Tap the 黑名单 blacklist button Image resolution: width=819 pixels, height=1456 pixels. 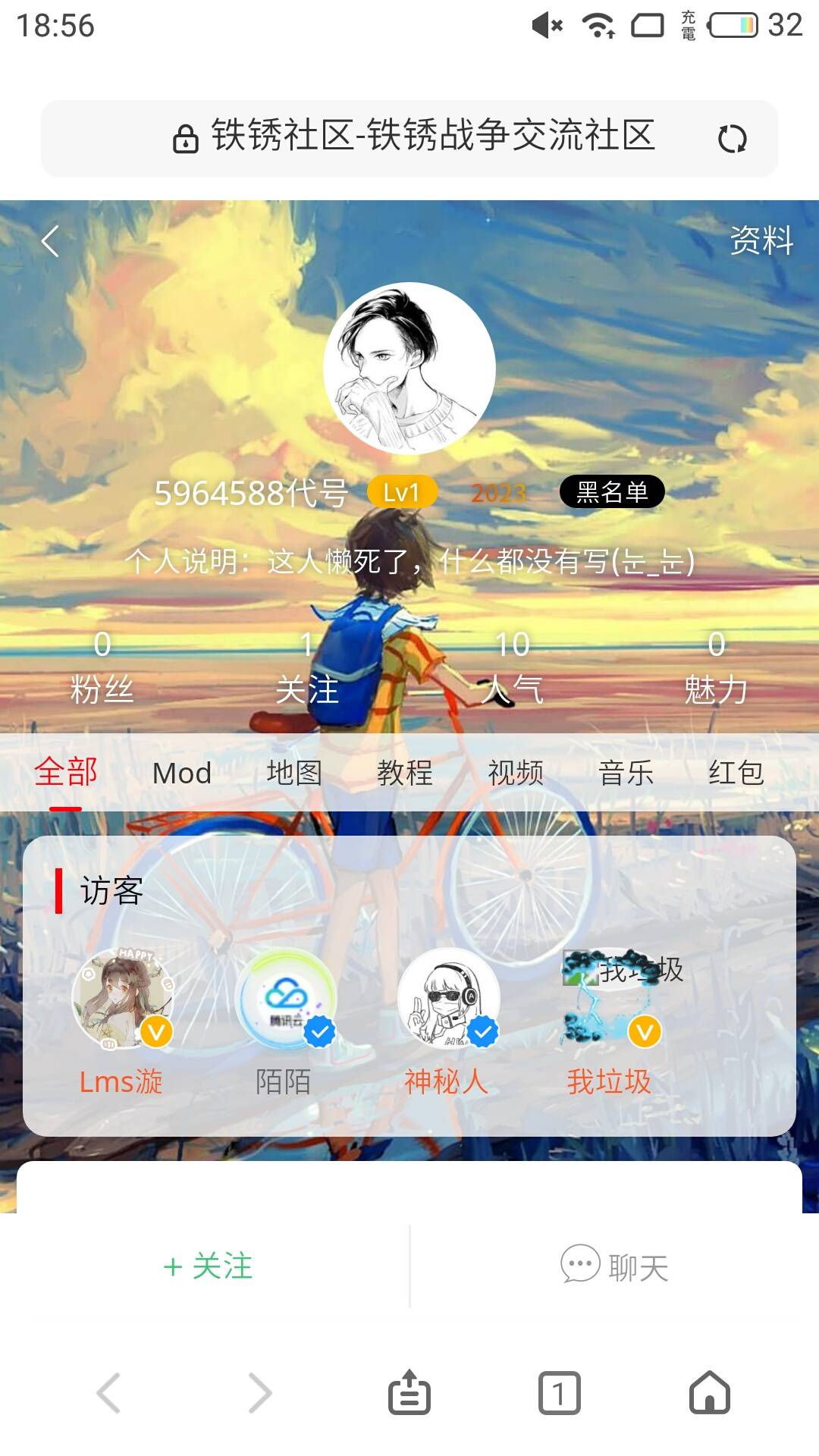611,492
